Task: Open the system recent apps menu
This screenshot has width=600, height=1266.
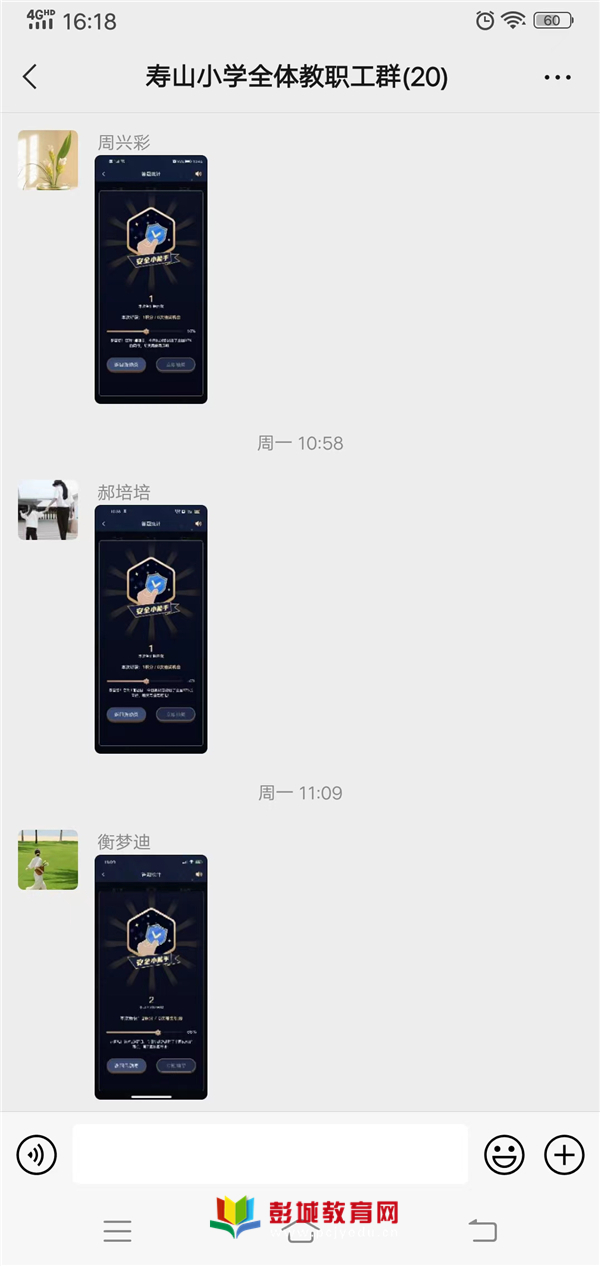Action: [x=117, y=1231]
